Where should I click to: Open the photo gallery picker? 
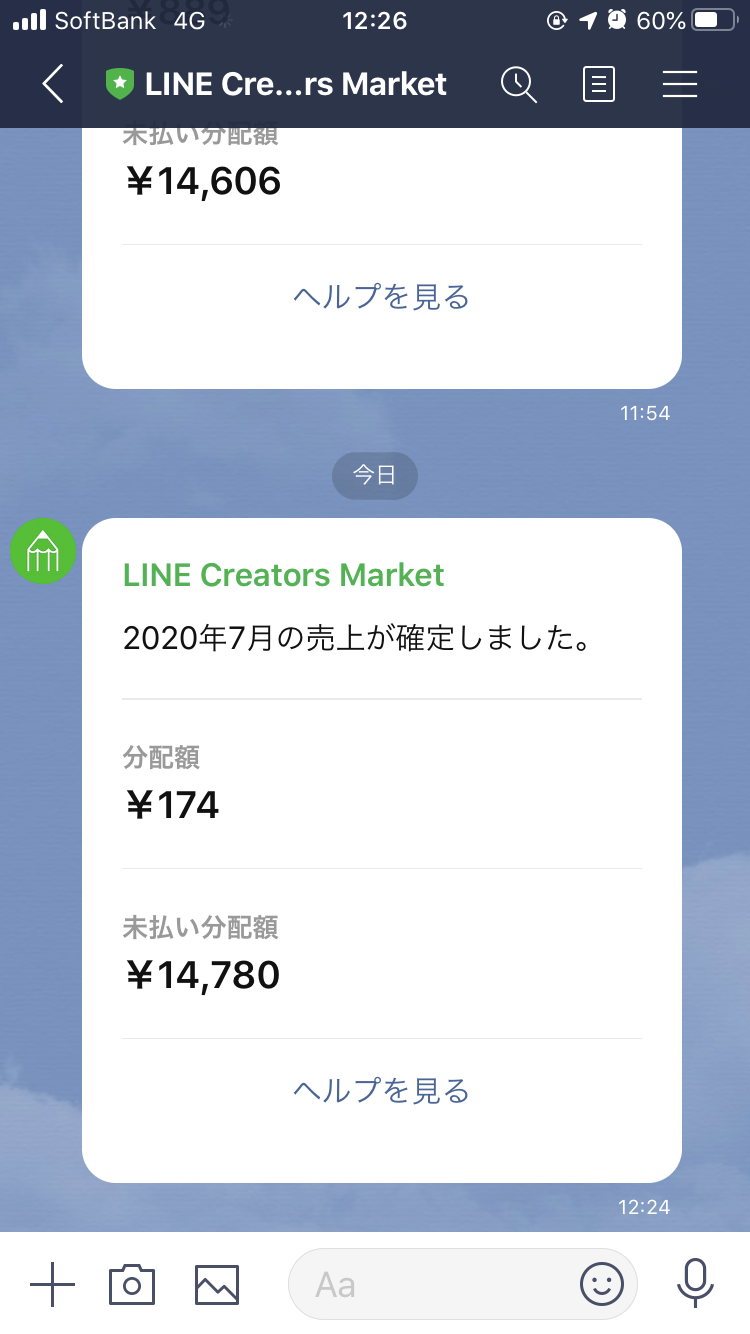click(x=217, y=1284)
